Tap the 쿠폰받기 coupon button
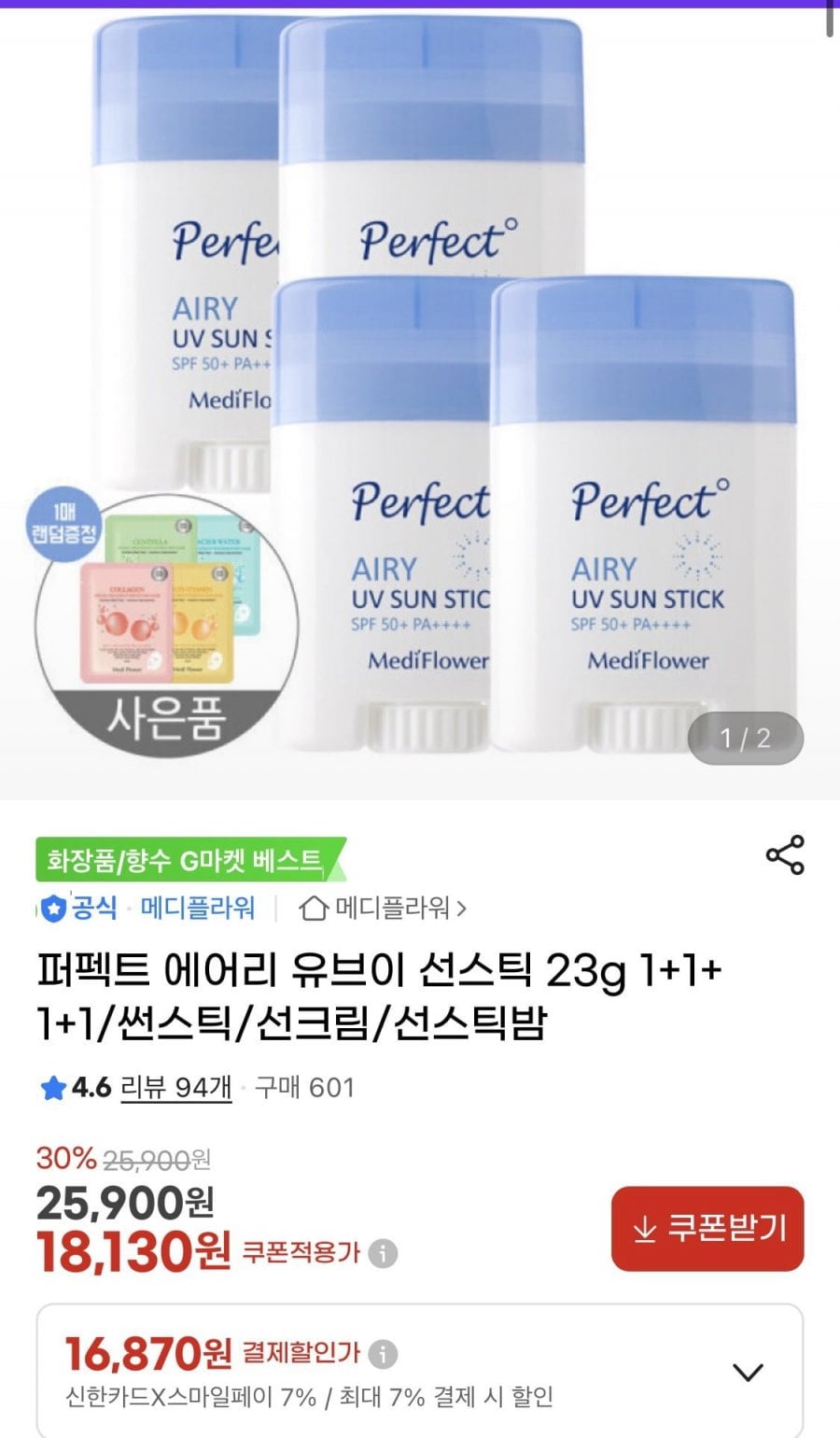The height and width of the screenshot is (1438, 840). [707, 1228]
